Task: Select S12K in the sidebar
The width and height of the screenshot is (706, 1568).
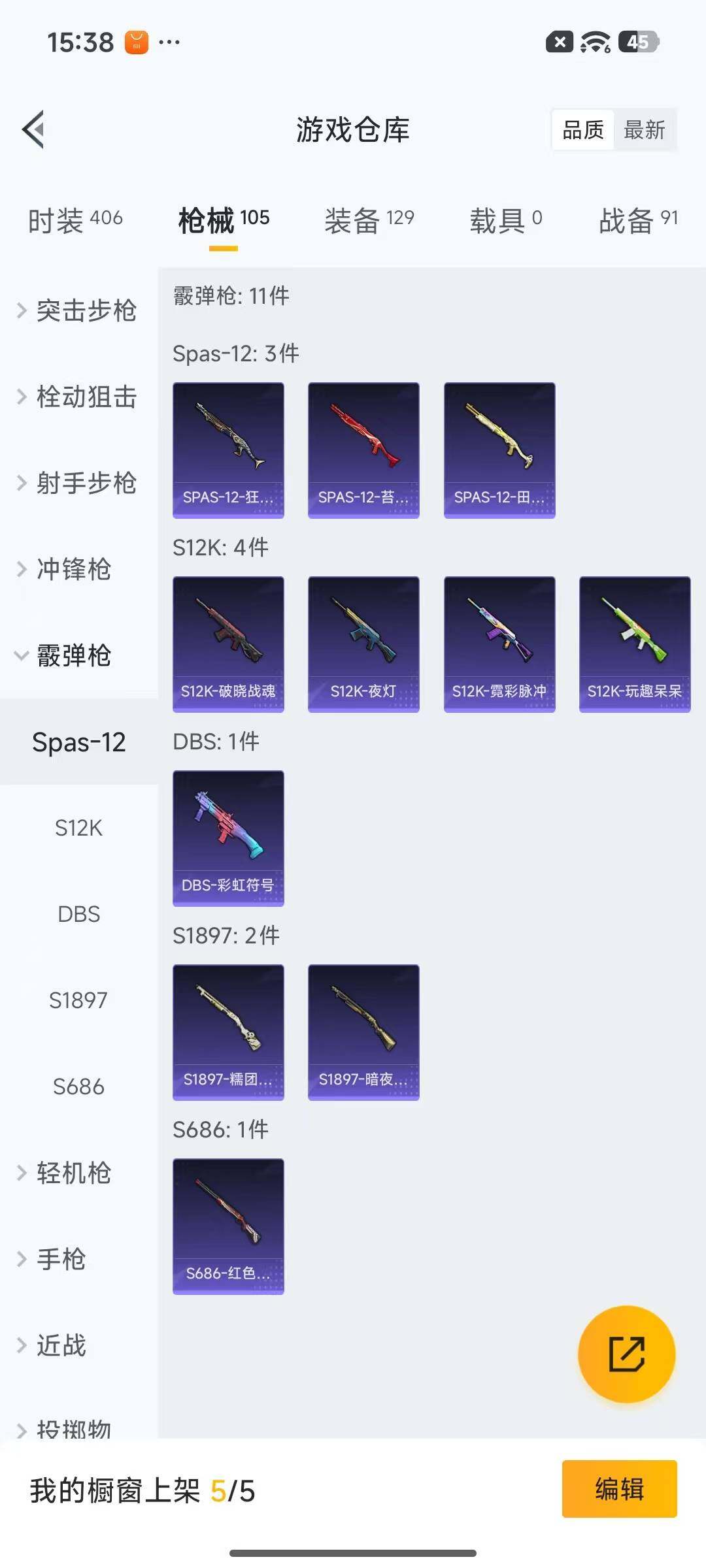Action: coord(80,828)
